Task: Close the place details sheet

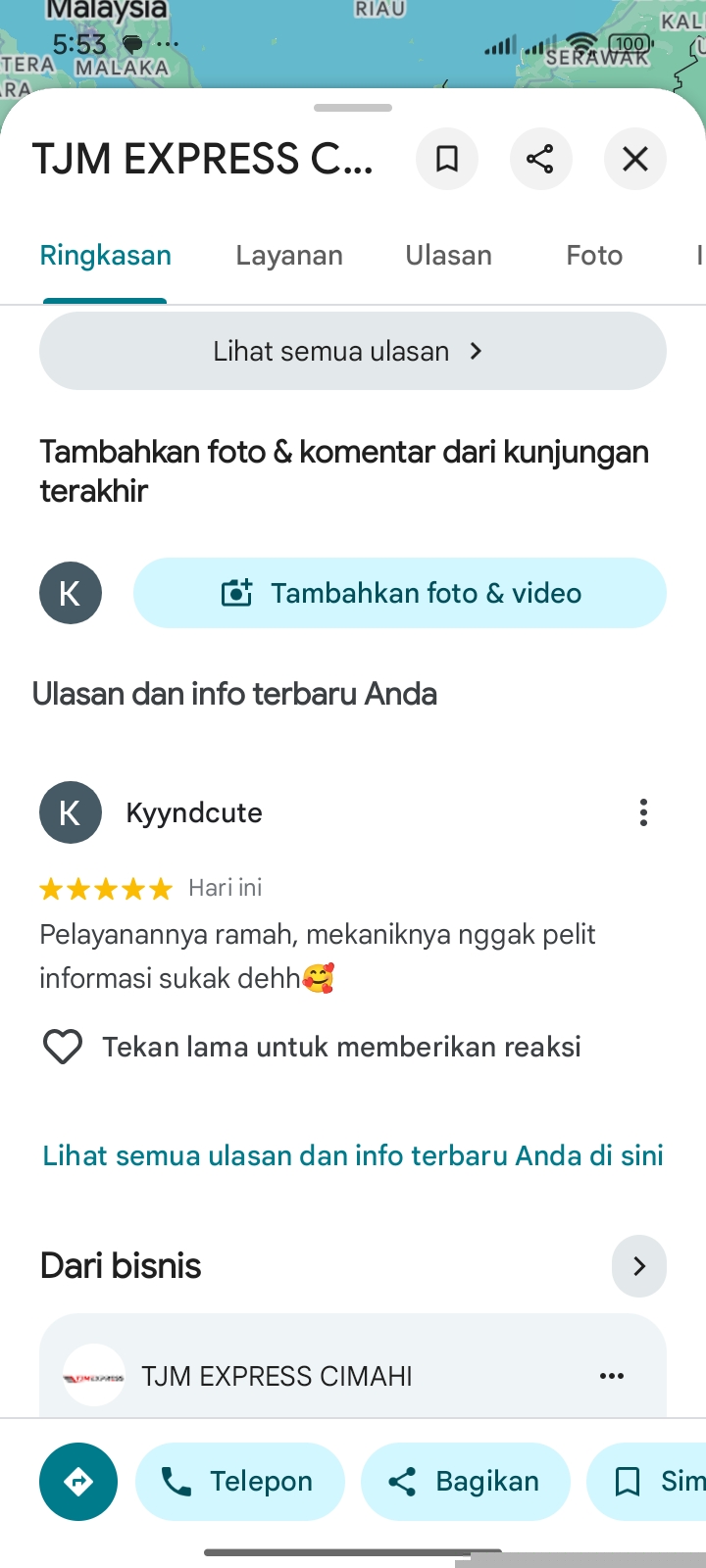Action: click(635, 159)
